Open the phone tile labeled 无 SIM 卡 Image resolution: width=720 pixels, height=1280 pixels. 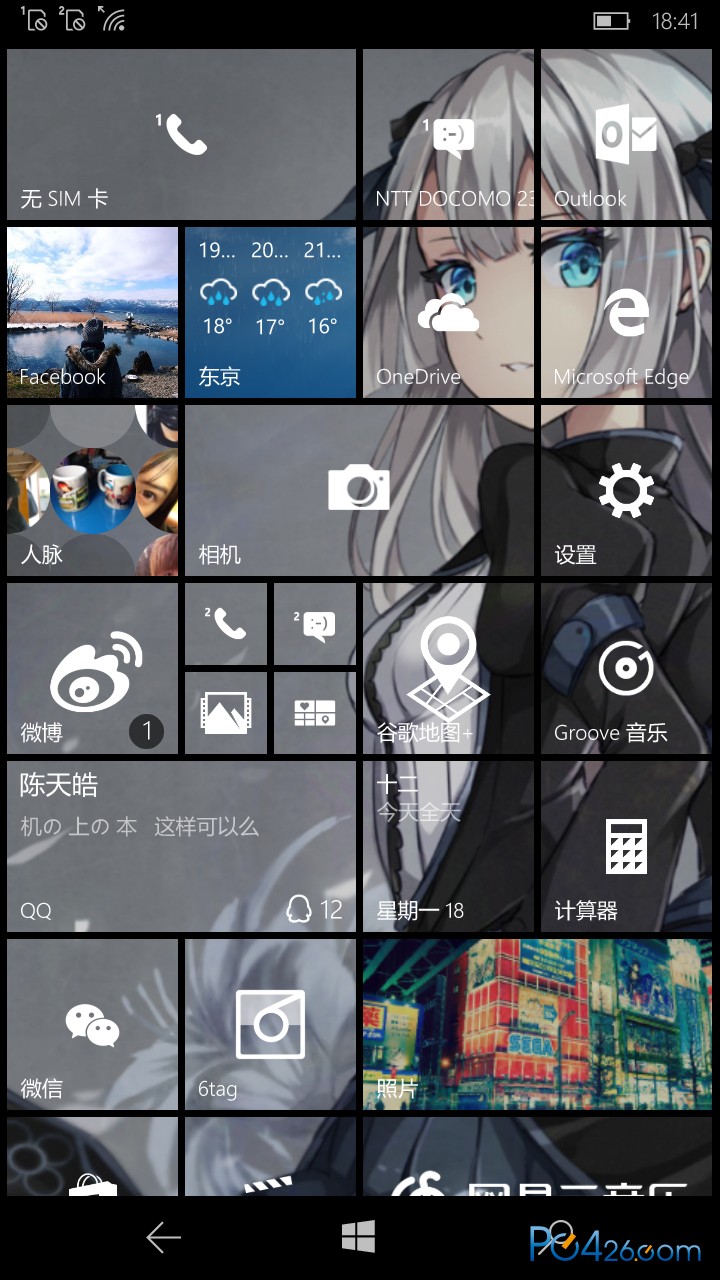point(181,135)
